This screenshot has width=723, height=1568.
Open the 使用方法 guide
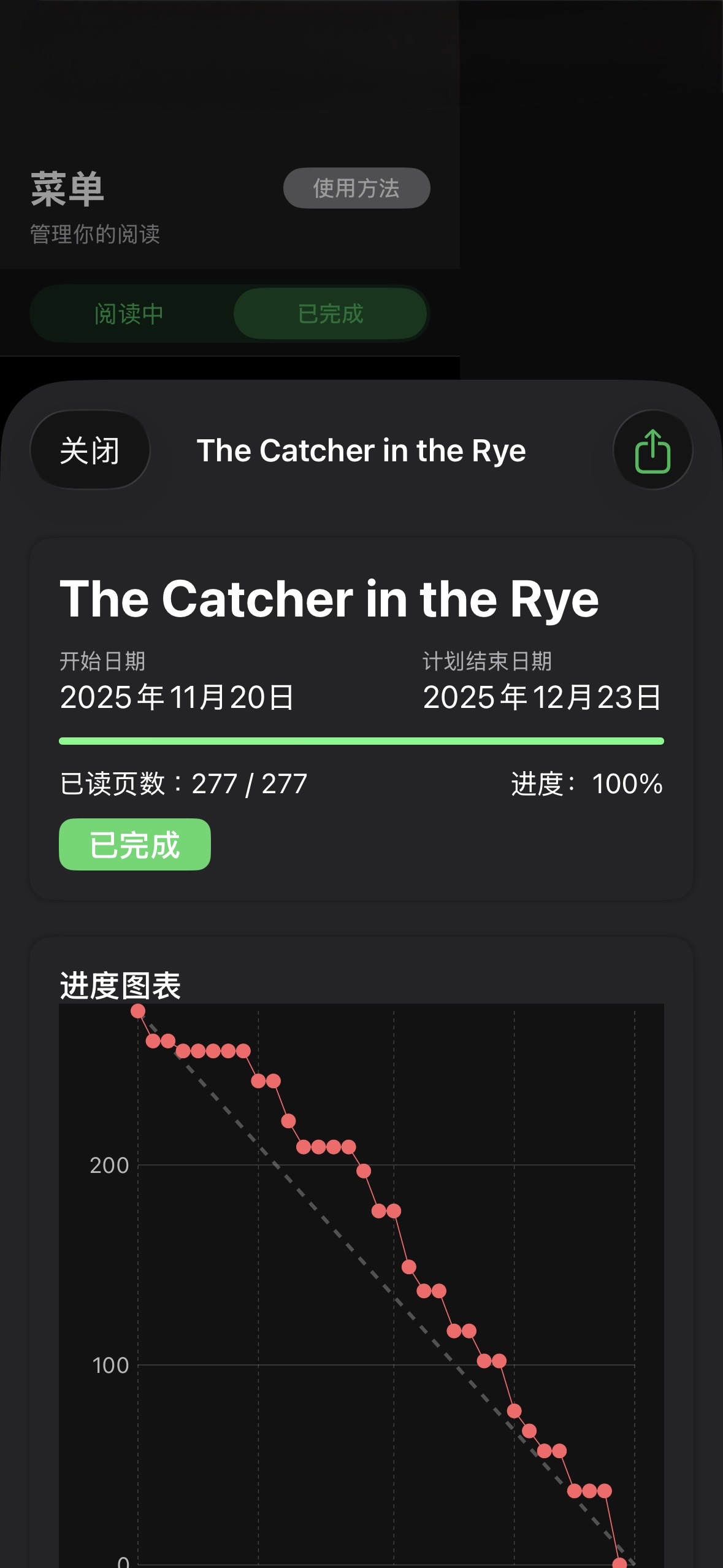356,188
